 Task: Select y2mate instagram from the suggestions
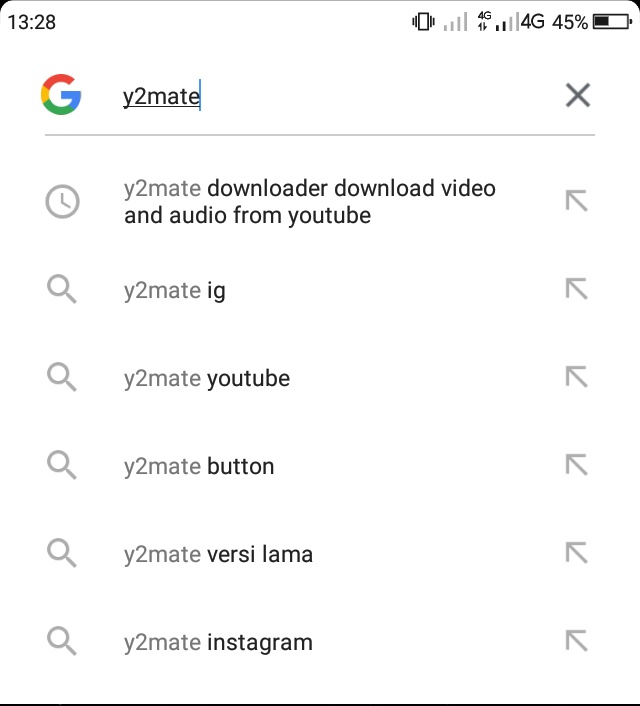point(218,642)
